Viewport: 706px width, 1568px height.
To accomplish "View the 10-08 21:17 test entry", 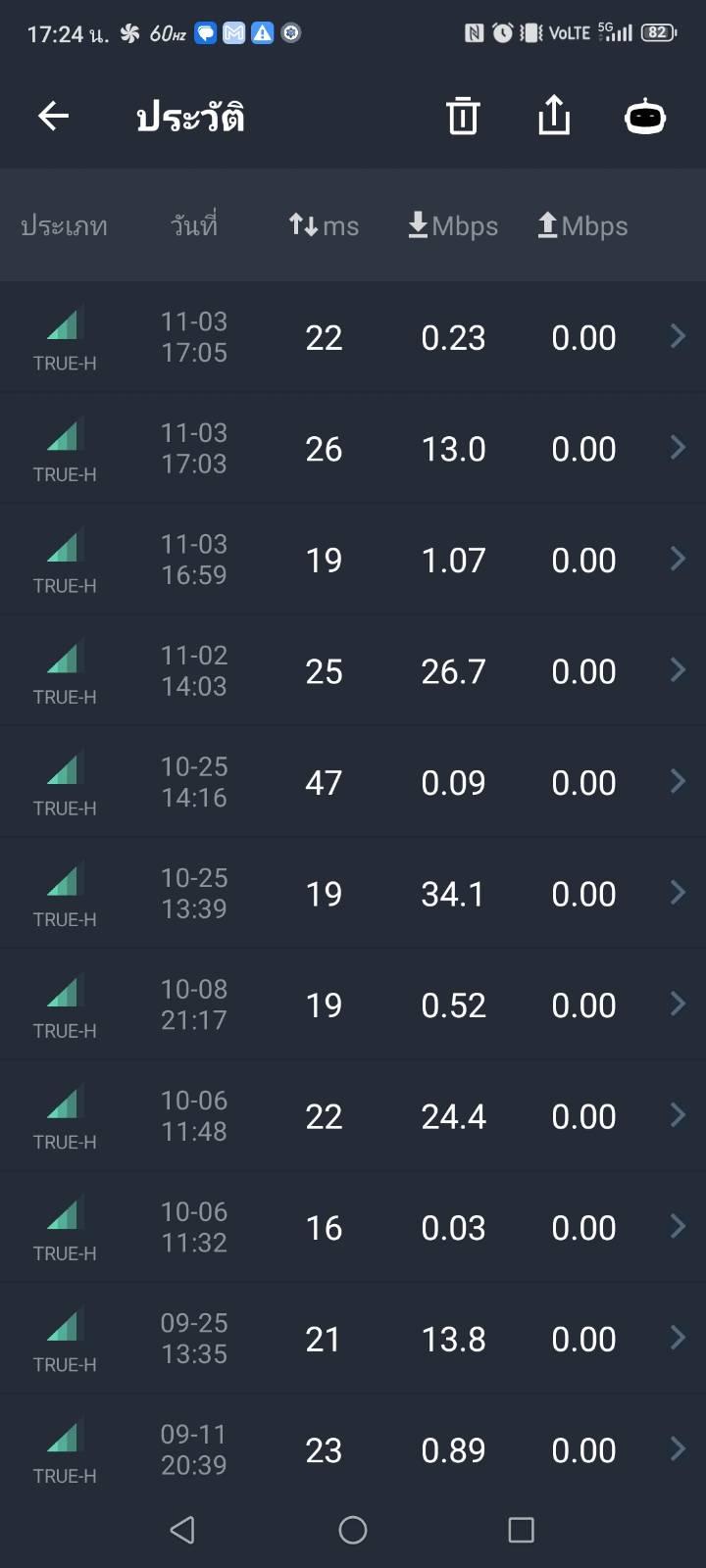I will (x=353, y=1004).
